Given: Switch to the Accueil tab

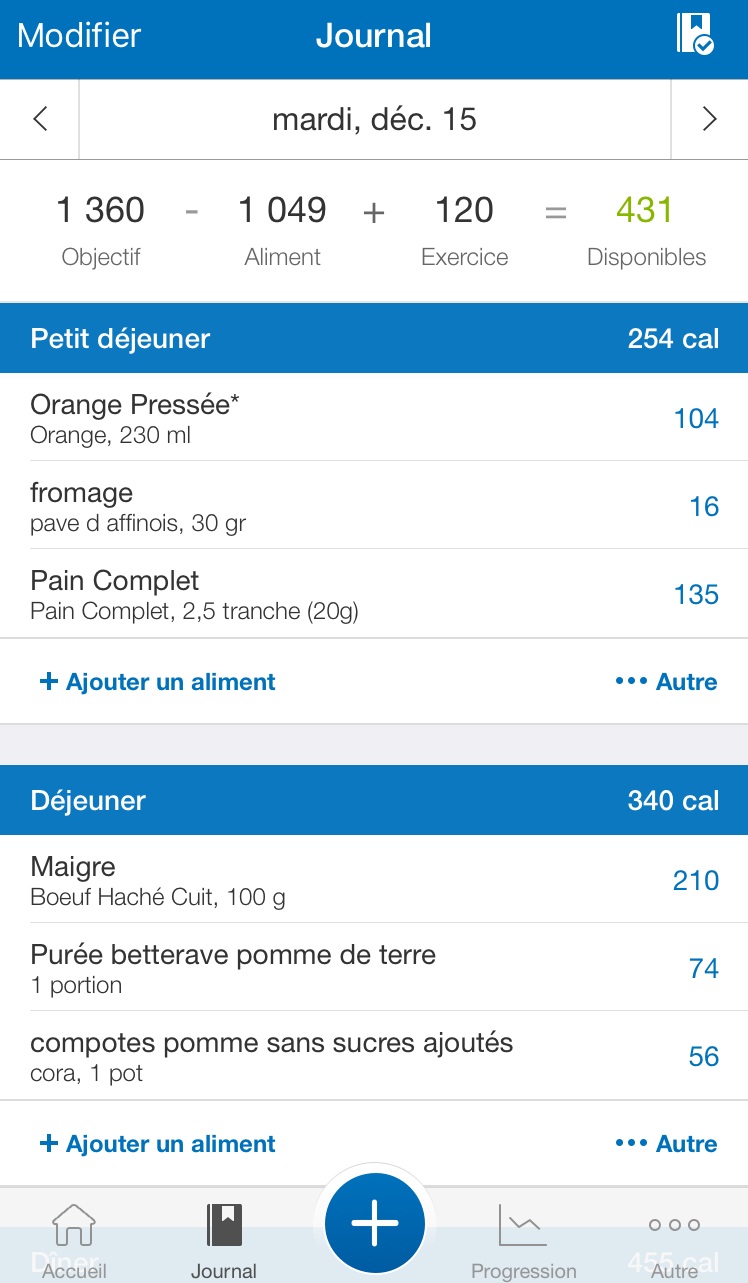Looking at the screenshot, I should pos(74,1240).
